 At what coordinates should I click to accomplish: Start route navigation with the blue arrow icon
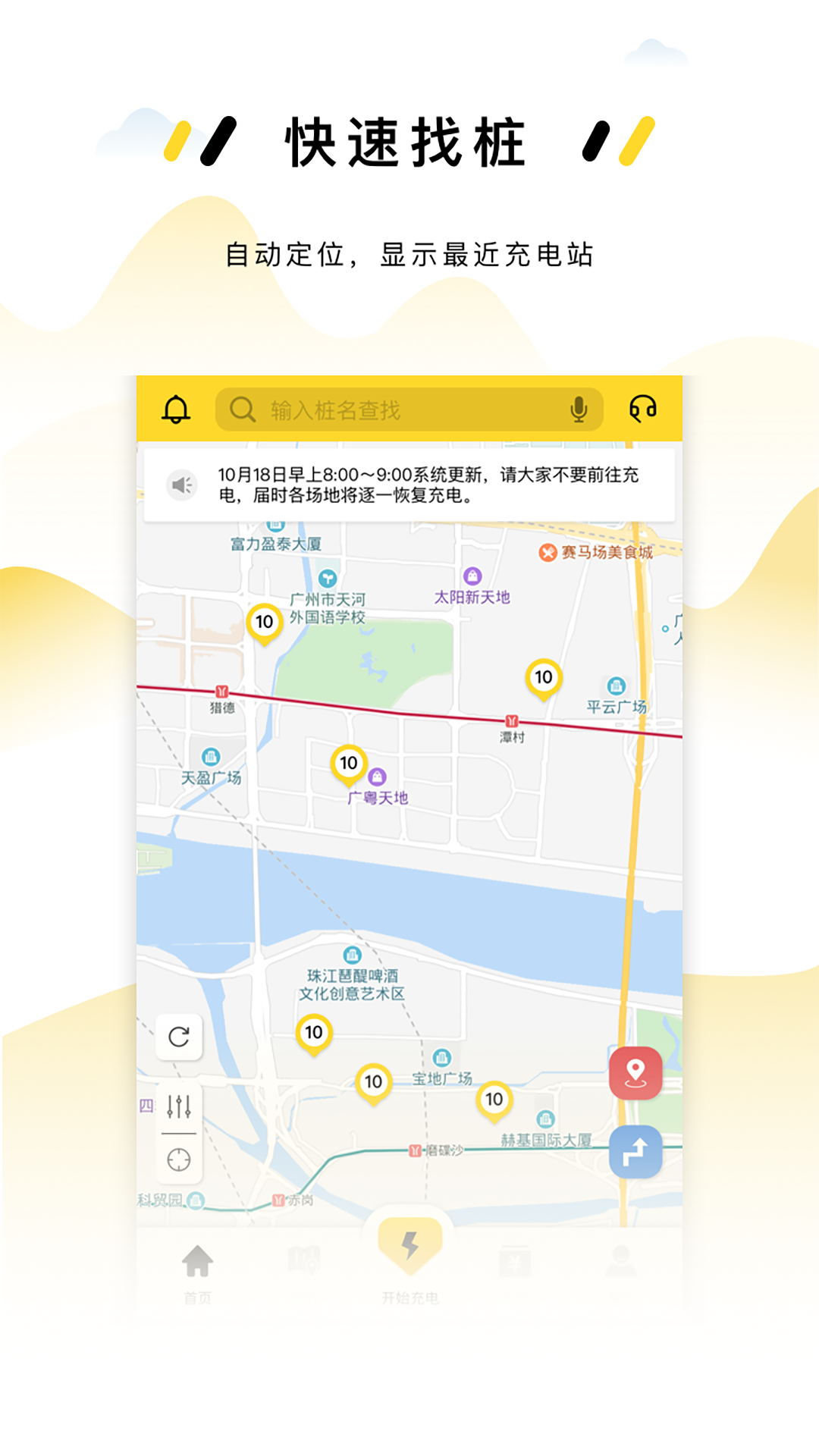pos(635,1152)
